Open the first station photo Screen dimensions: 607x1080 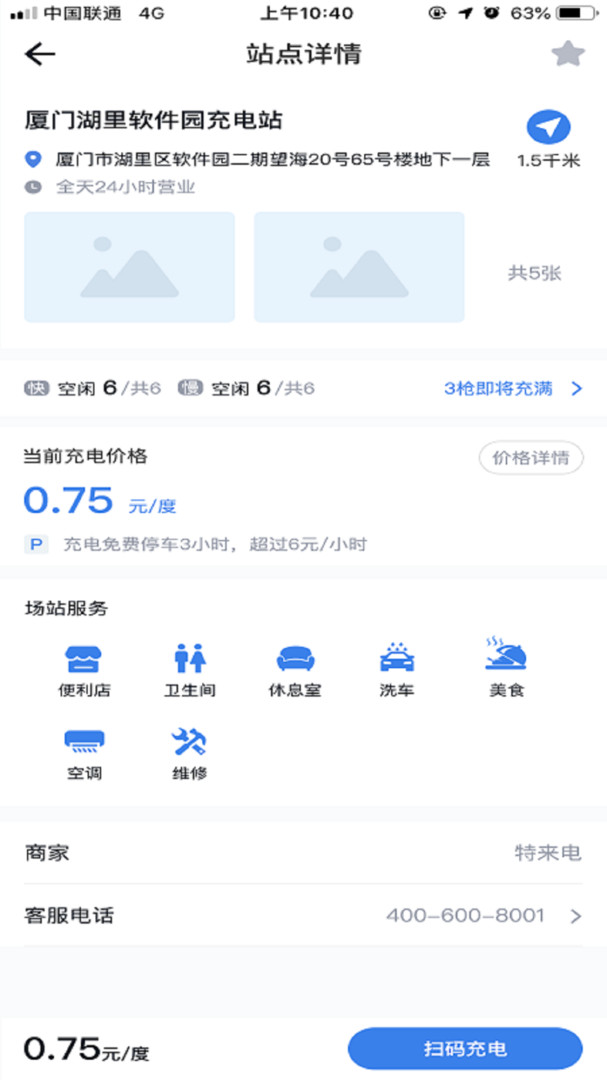pyautogui.click(x=130, y=267)
